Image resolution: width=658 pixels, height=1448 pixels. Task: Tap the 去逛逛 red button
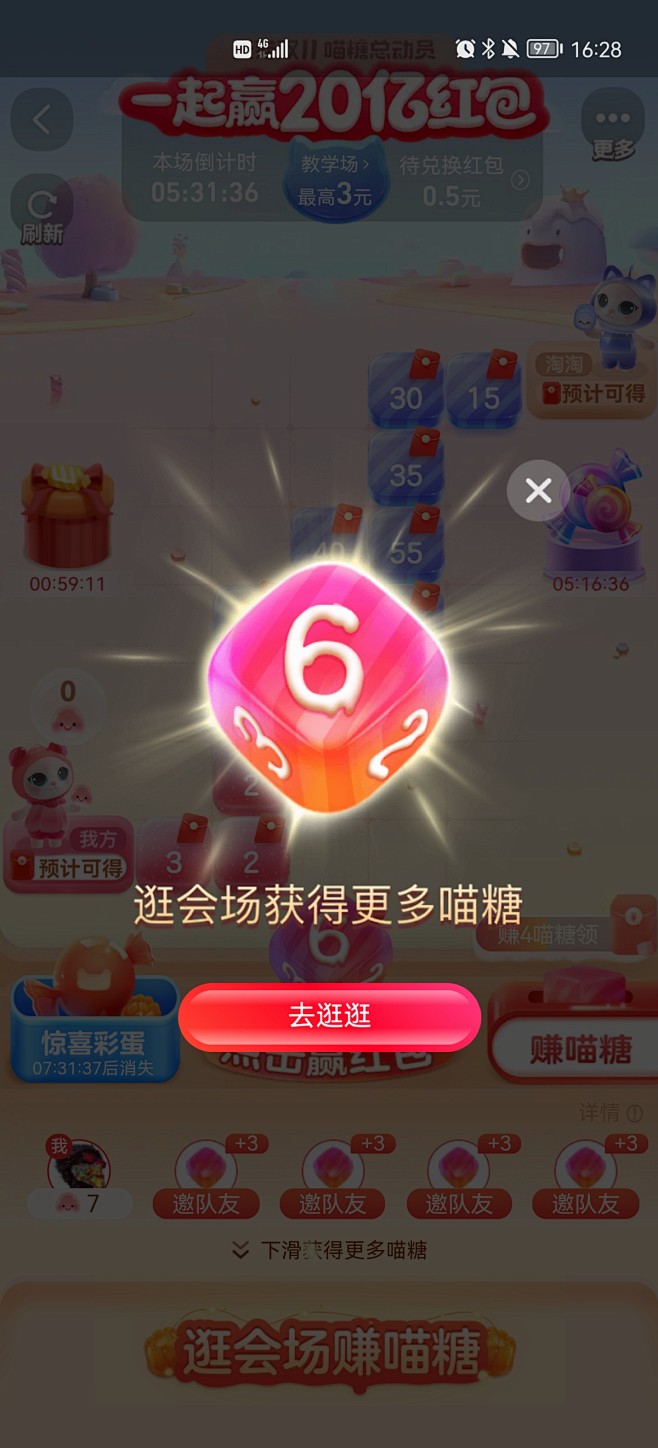(330, 1016)
